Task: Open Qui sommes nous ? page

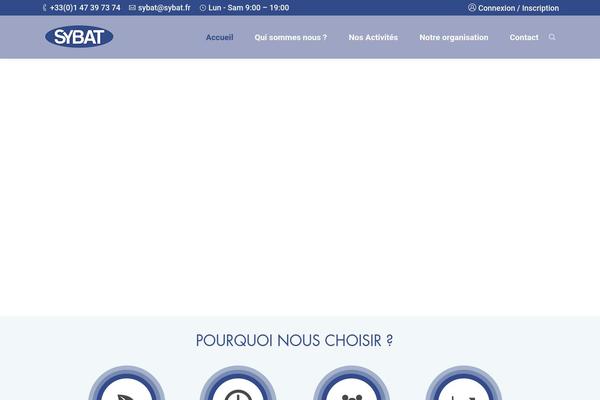Action: click(x=290, y=37)
